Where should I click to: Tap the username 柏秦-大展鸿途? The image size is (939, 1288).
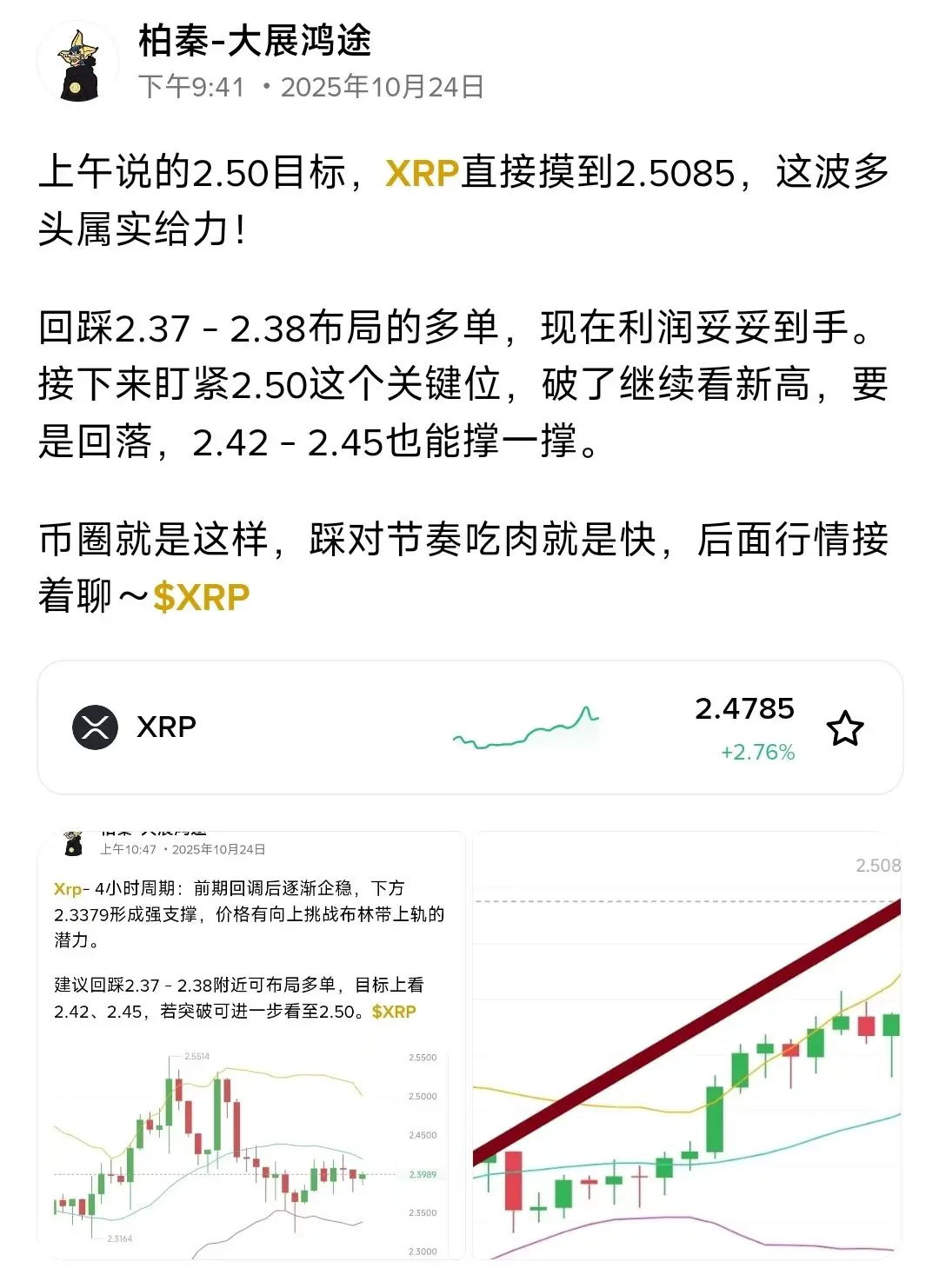(x=255, y=41)
